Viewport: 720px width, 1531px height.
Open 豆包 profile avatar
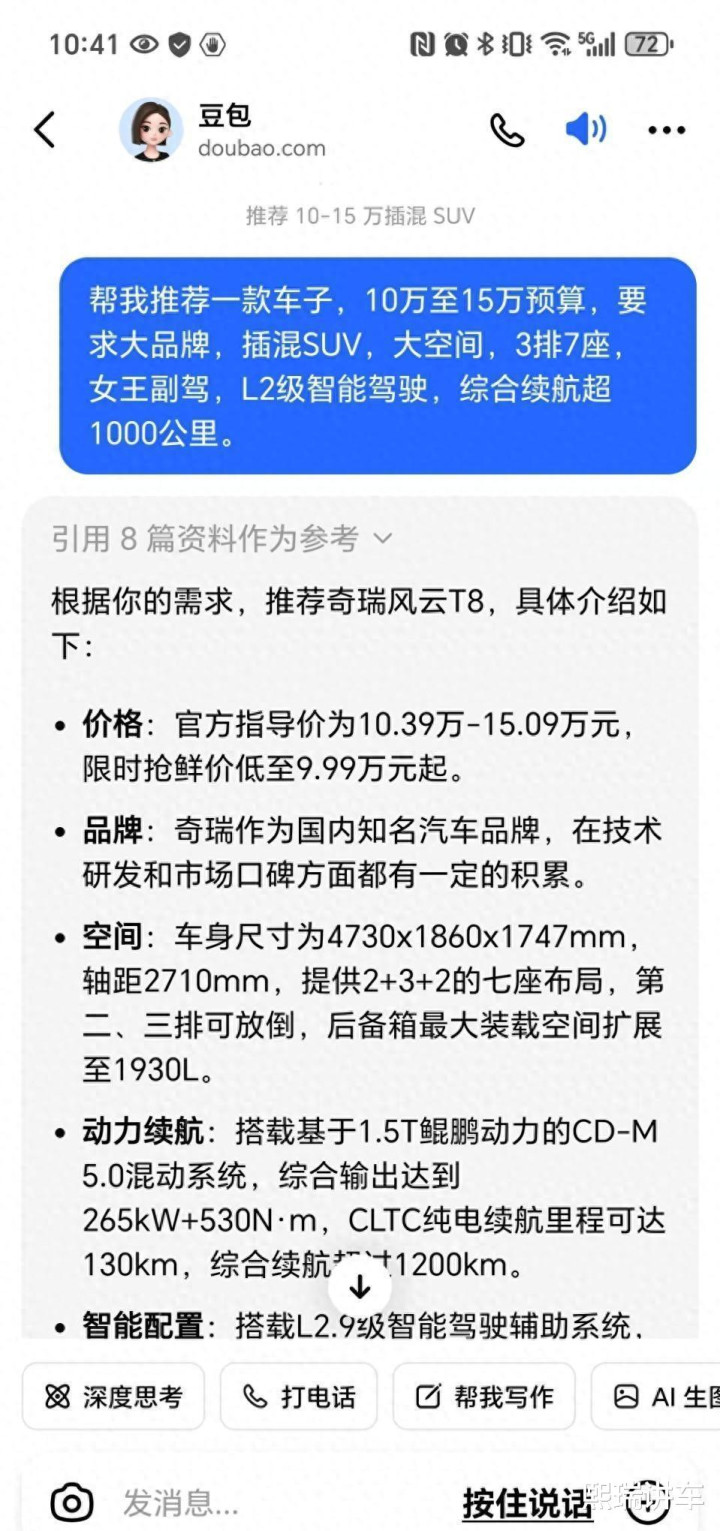click(x=151, y=130)
